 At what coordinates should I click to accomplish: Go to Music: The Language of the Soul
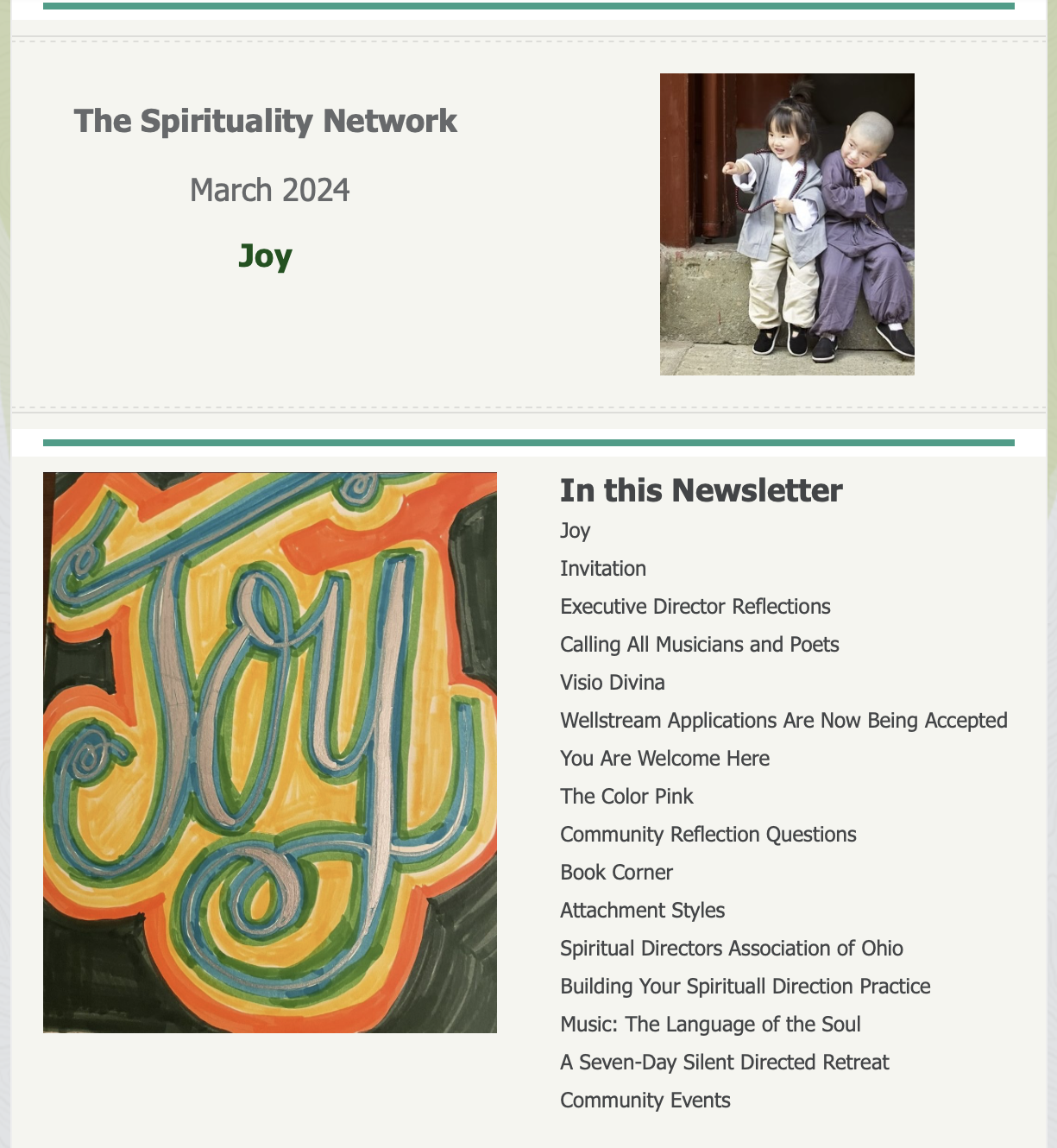(710, 1025)
